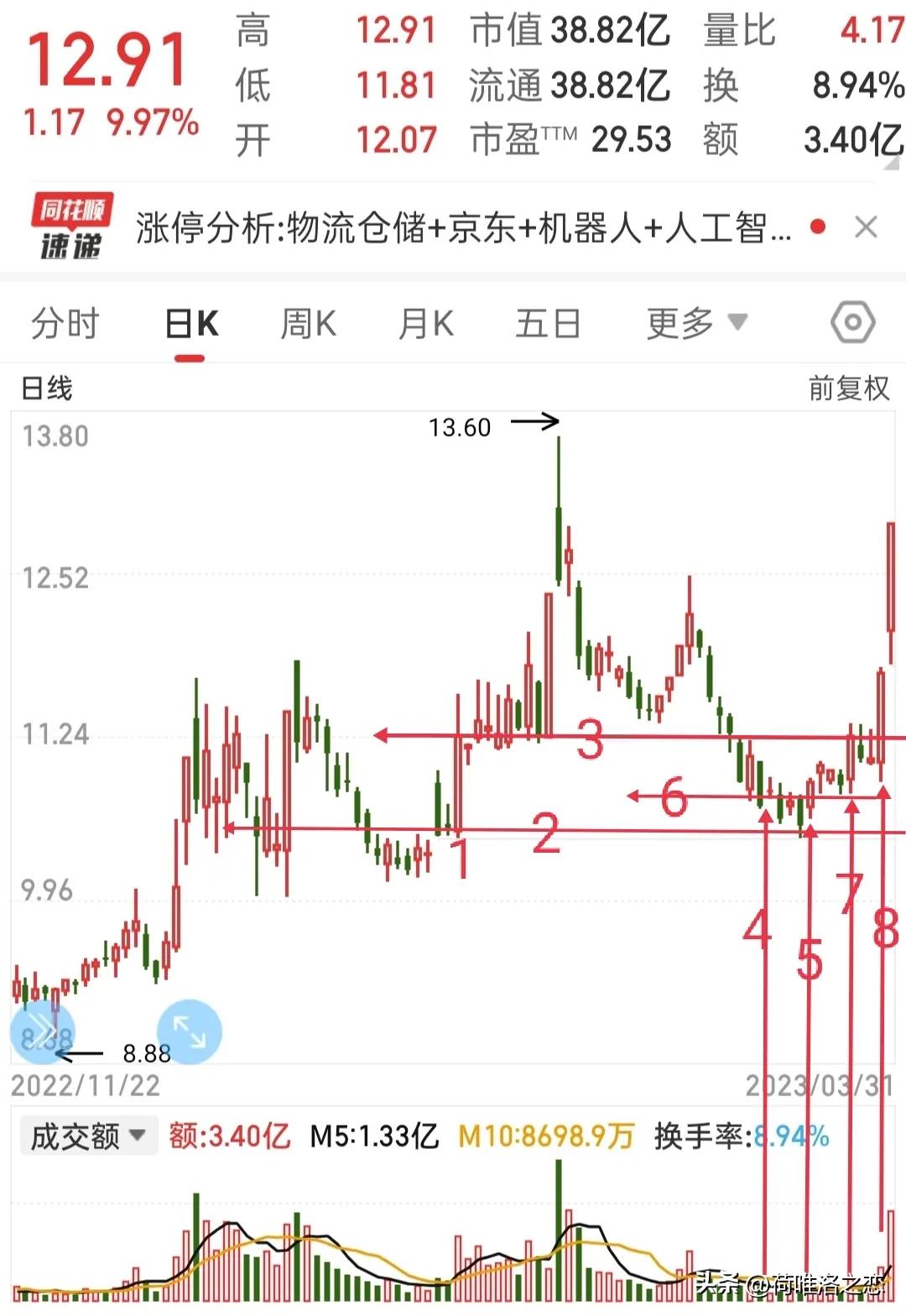Open the 涨停分析 headline link
Viewport: 906px width, 1316px height.
(x=461, y=225)
